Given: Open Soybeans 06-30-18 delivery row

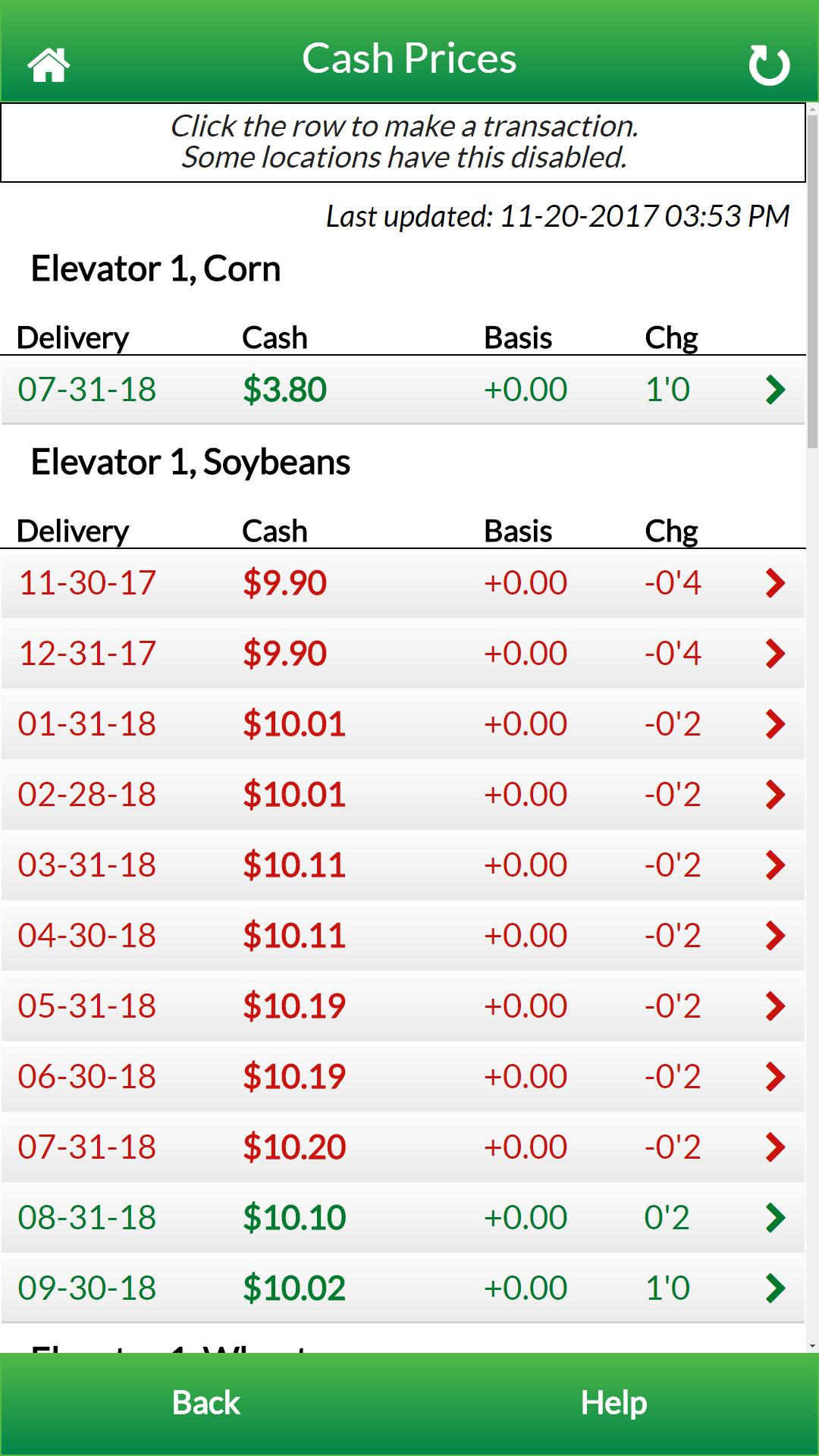Looking at the screenshot, I should tap(403, 1077).
